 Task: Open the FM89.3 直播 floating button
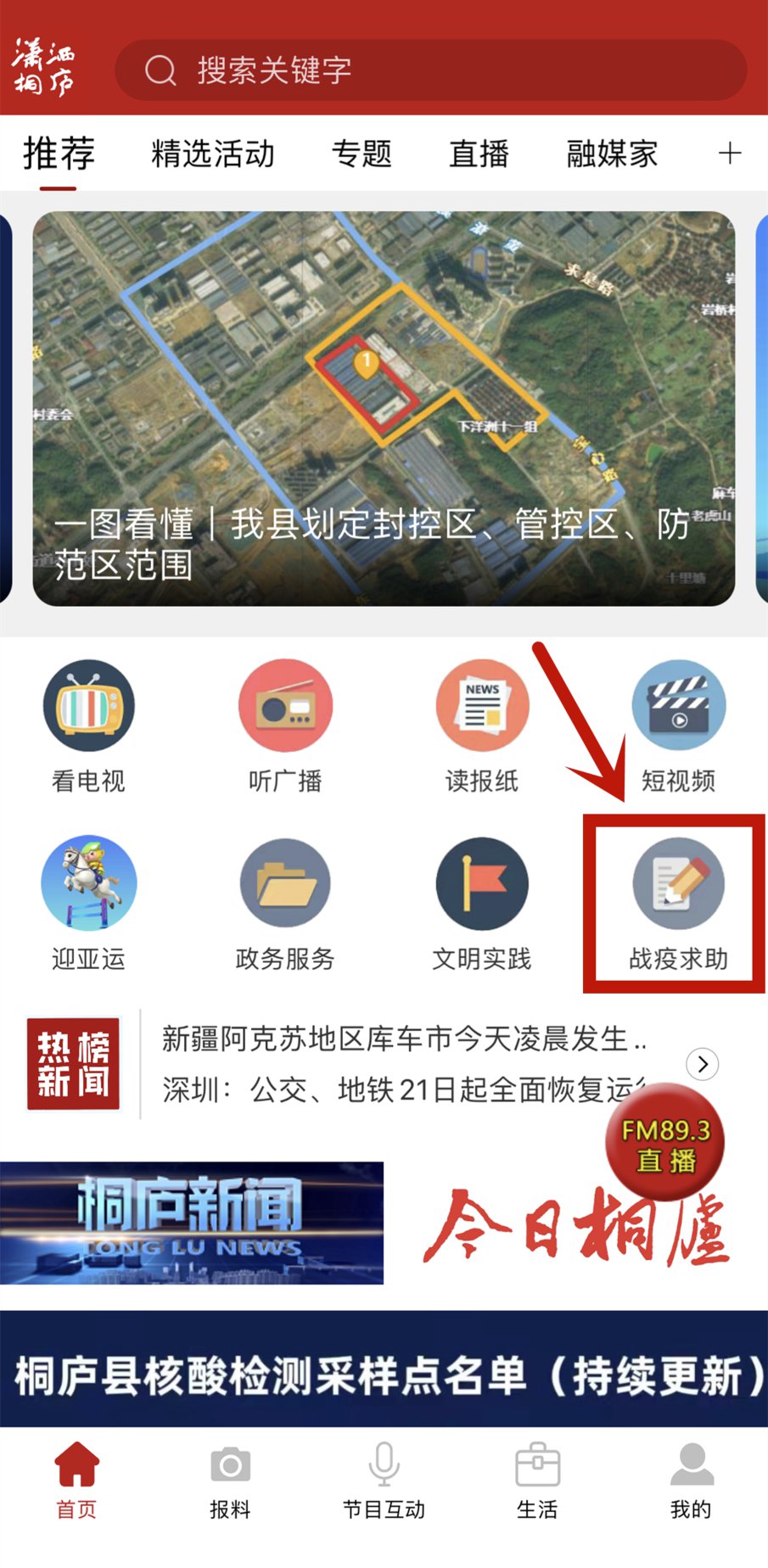pos(665,1143)
